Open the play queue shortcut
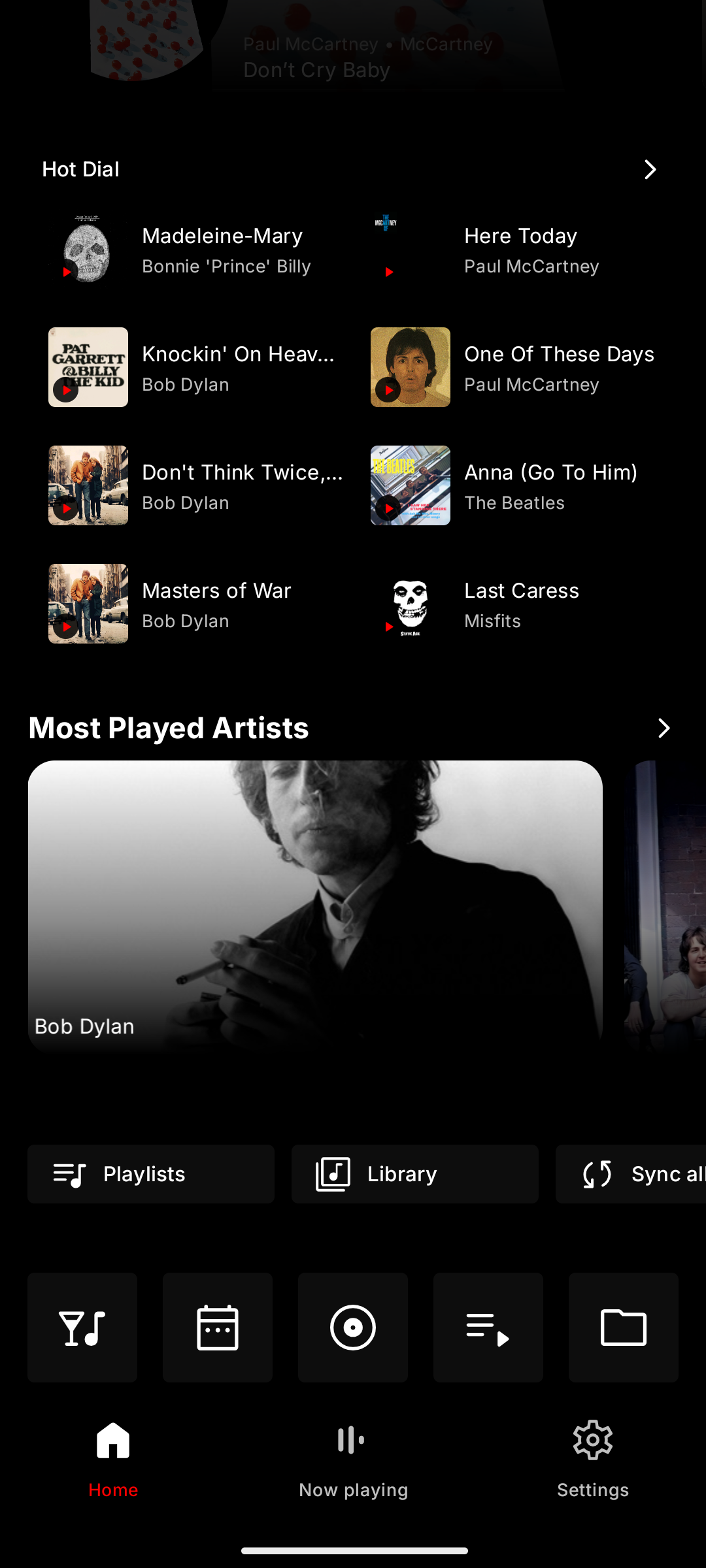 point(488,1328)
